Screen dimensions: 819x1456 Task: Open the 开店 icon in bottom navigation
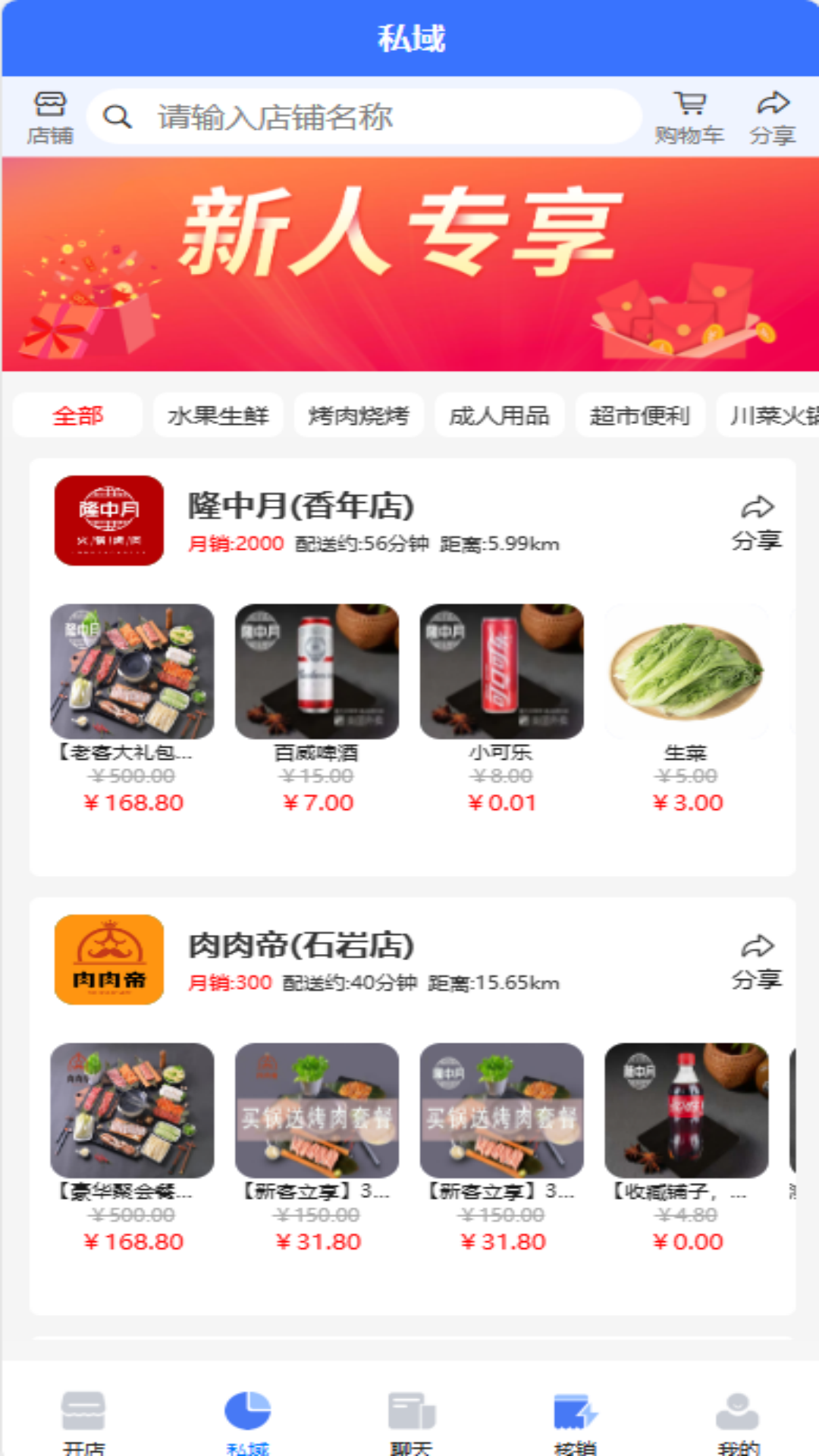[x=83, y=1412]
